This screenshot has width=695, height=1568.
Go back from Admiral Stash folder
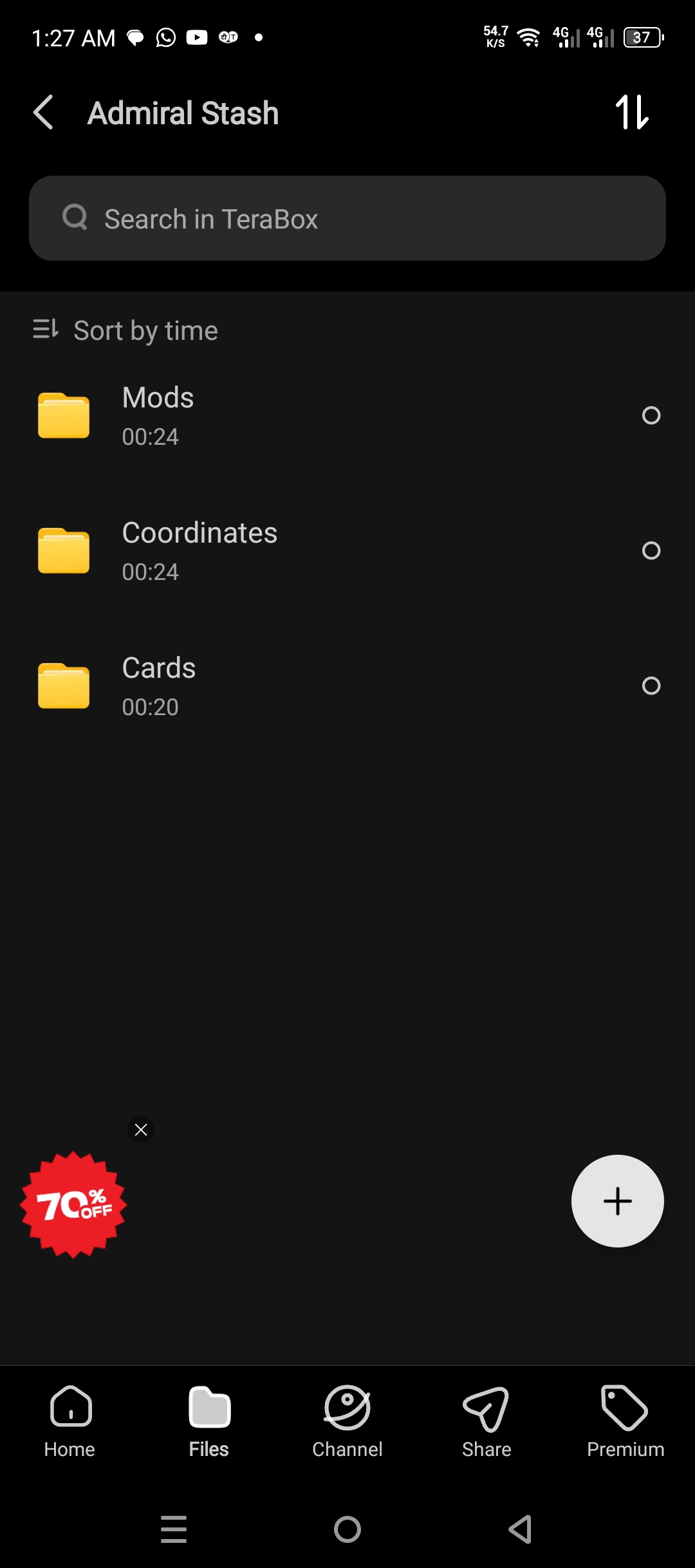pyautogui.click(x=44, y=113)
